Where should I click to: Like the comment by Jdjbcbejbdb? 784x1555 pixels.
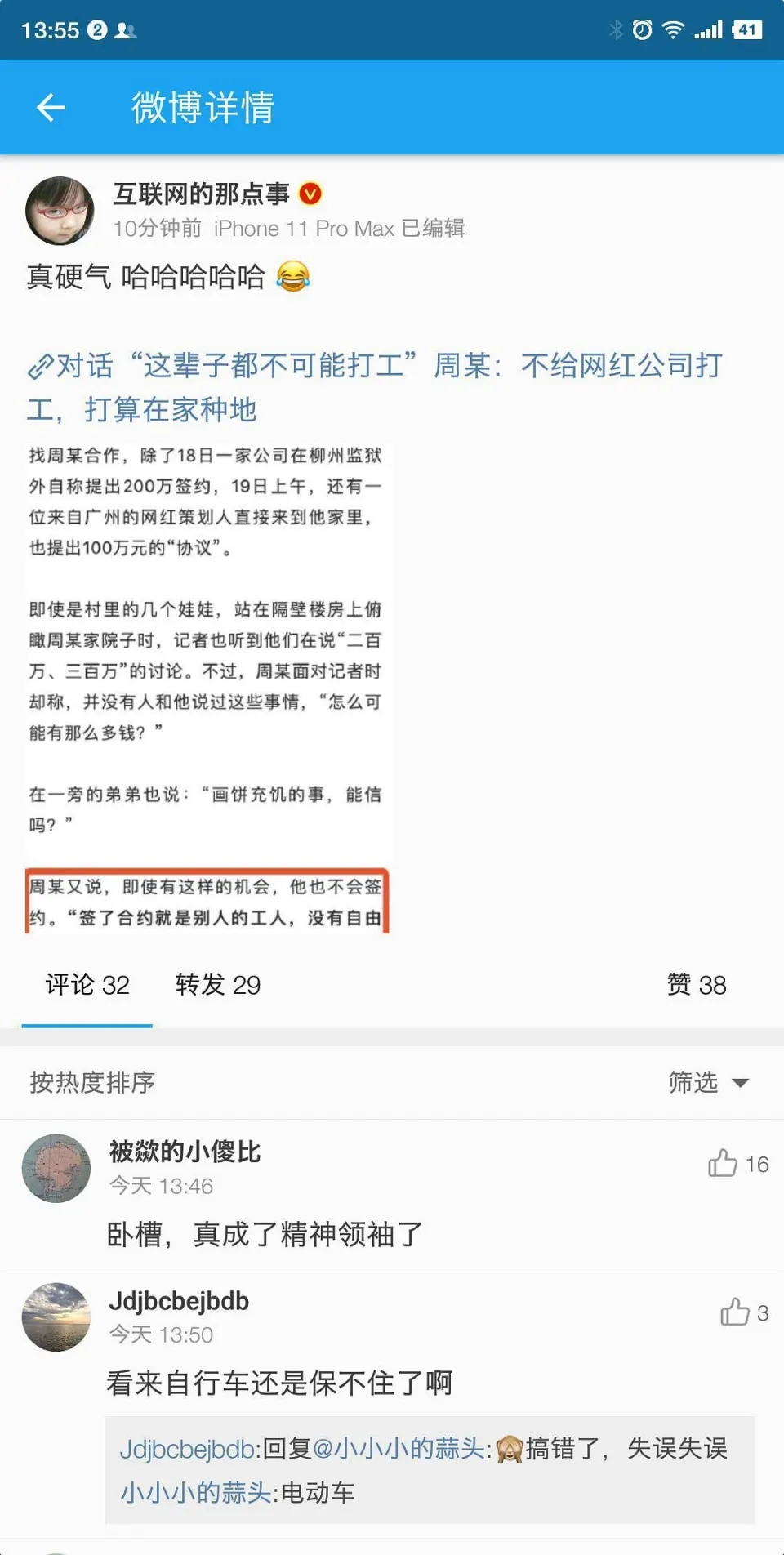coord(734,1312)
